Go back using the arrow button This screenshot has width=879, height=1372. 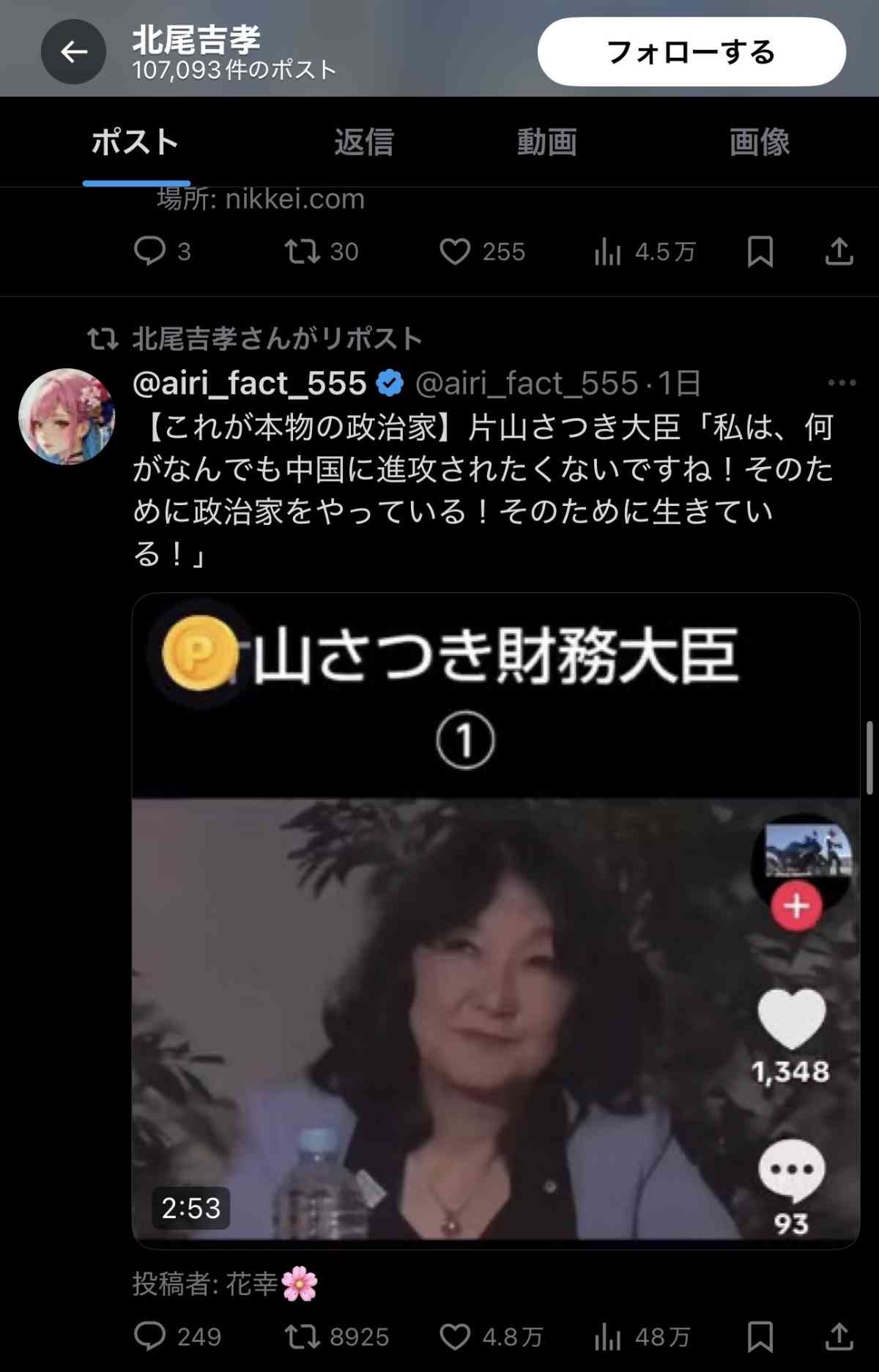click(x=73, y=52)
